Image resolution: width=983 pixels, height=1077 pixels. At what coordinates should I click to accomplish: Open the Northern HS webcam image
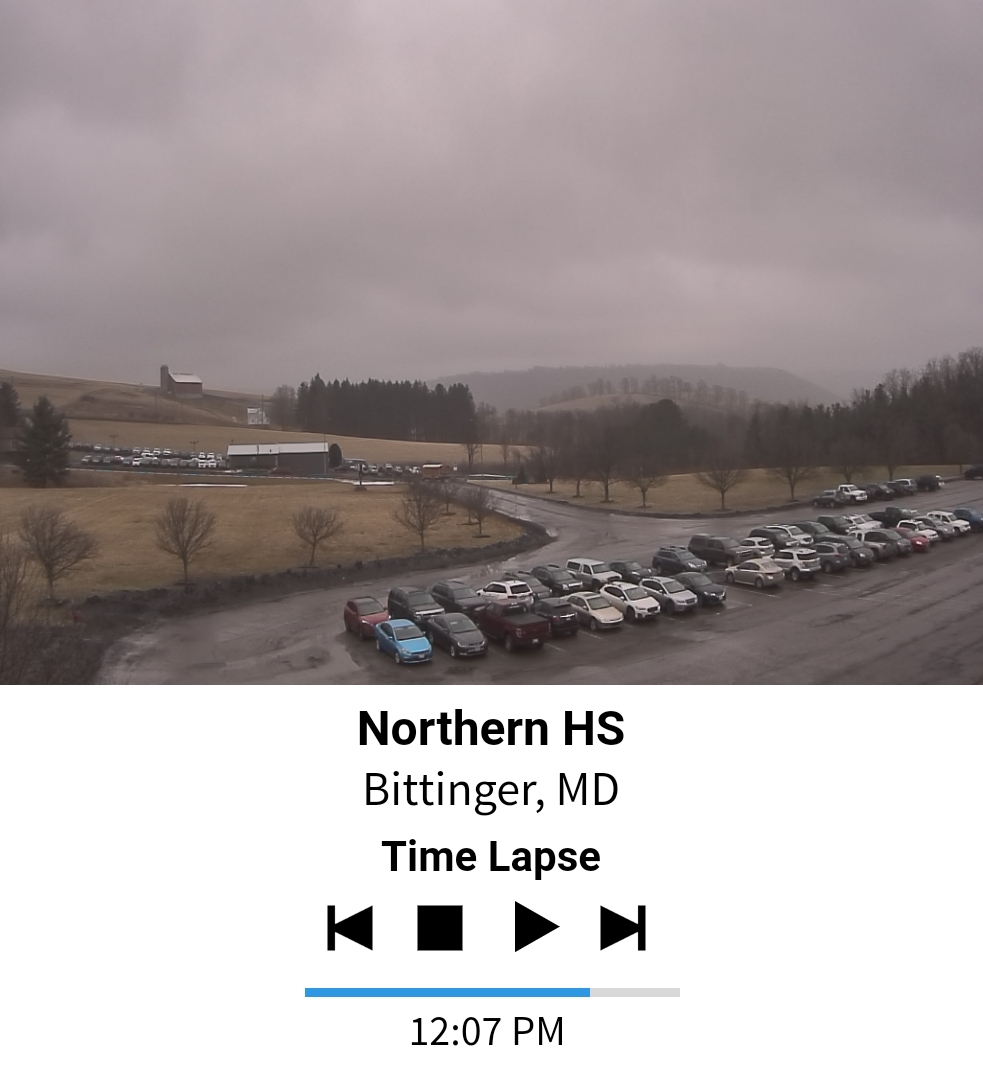pos(491,342)
